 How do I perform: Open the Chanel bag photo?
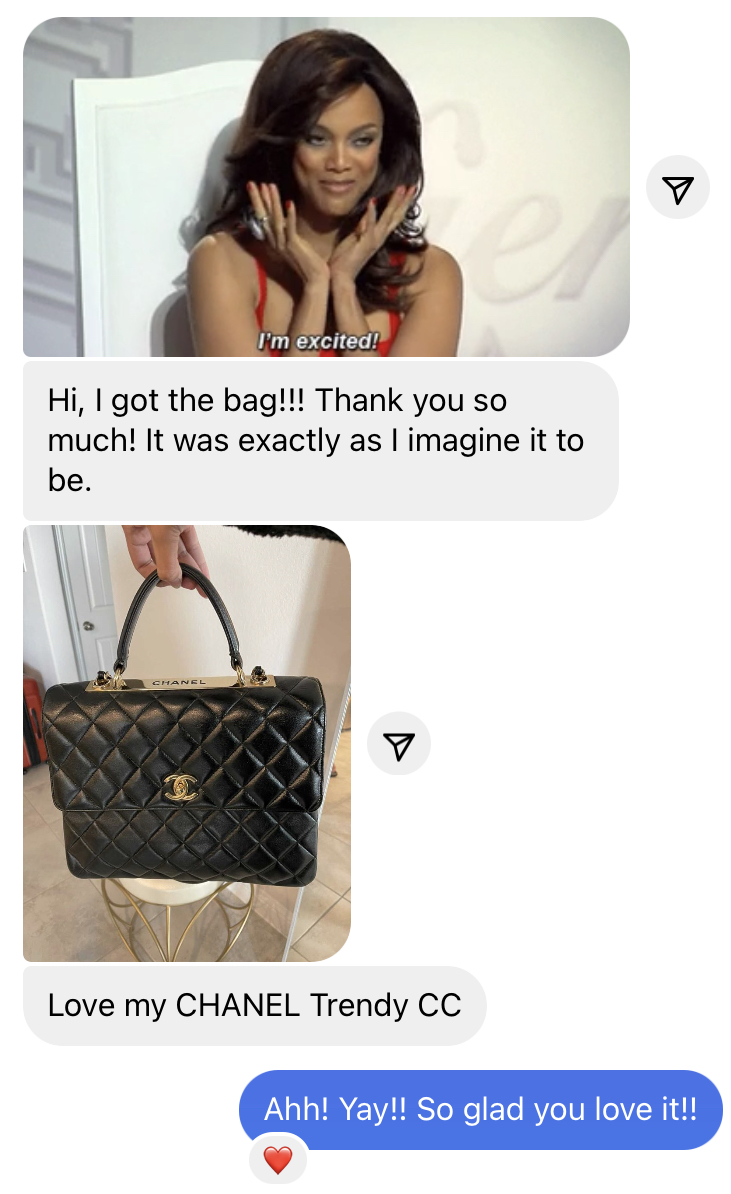[x=187, y=743]
